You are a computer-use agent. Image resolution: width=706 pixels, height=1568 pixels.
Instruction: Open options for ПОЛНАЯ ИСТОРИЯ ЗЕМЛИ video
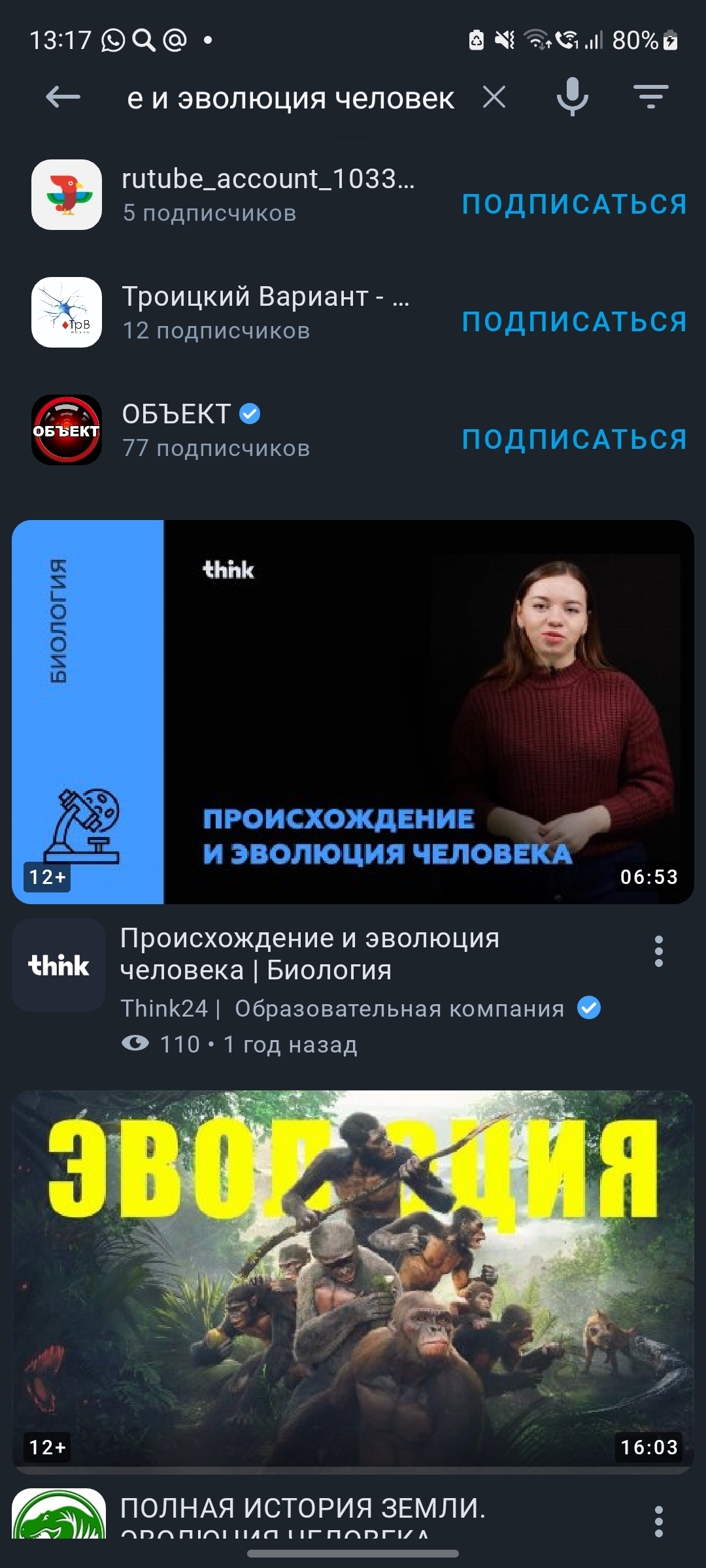[659, 1522]
